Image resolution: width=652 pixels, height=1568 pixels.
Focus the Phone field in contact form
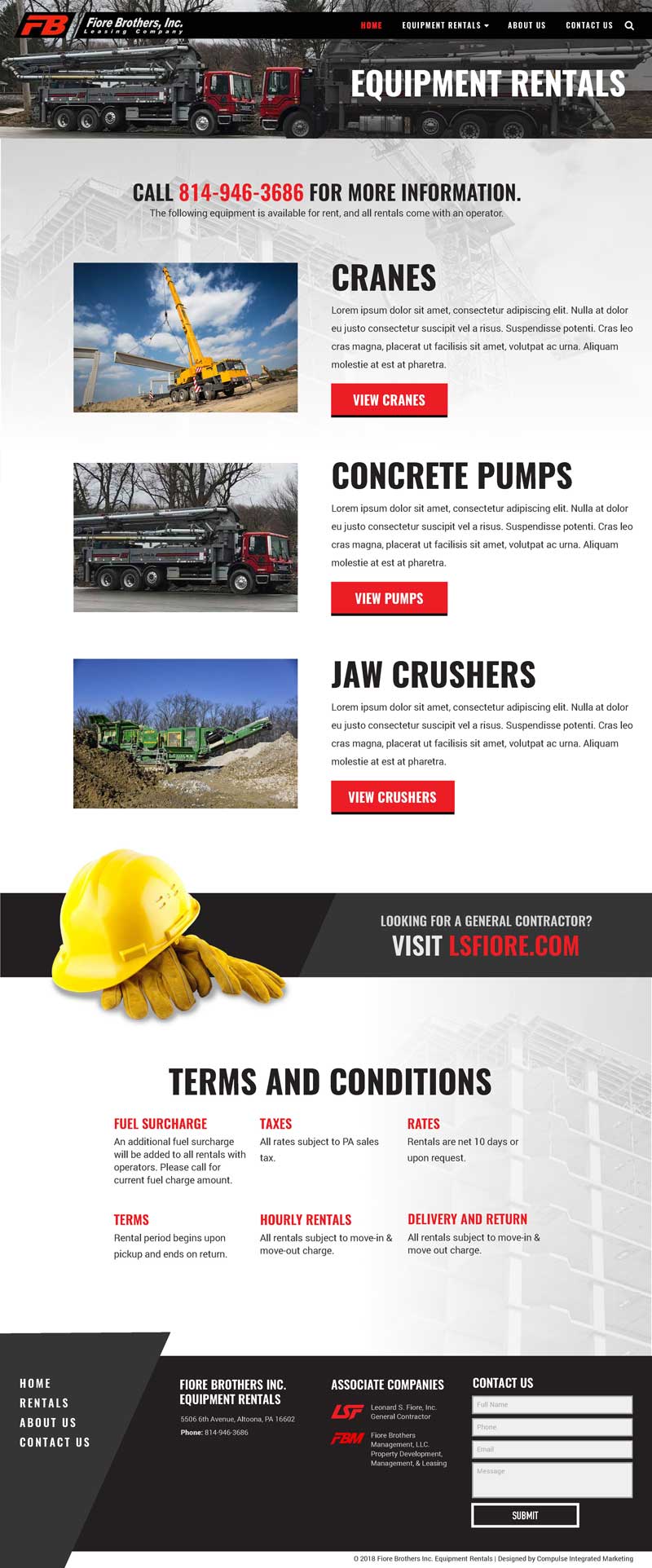552,1427
